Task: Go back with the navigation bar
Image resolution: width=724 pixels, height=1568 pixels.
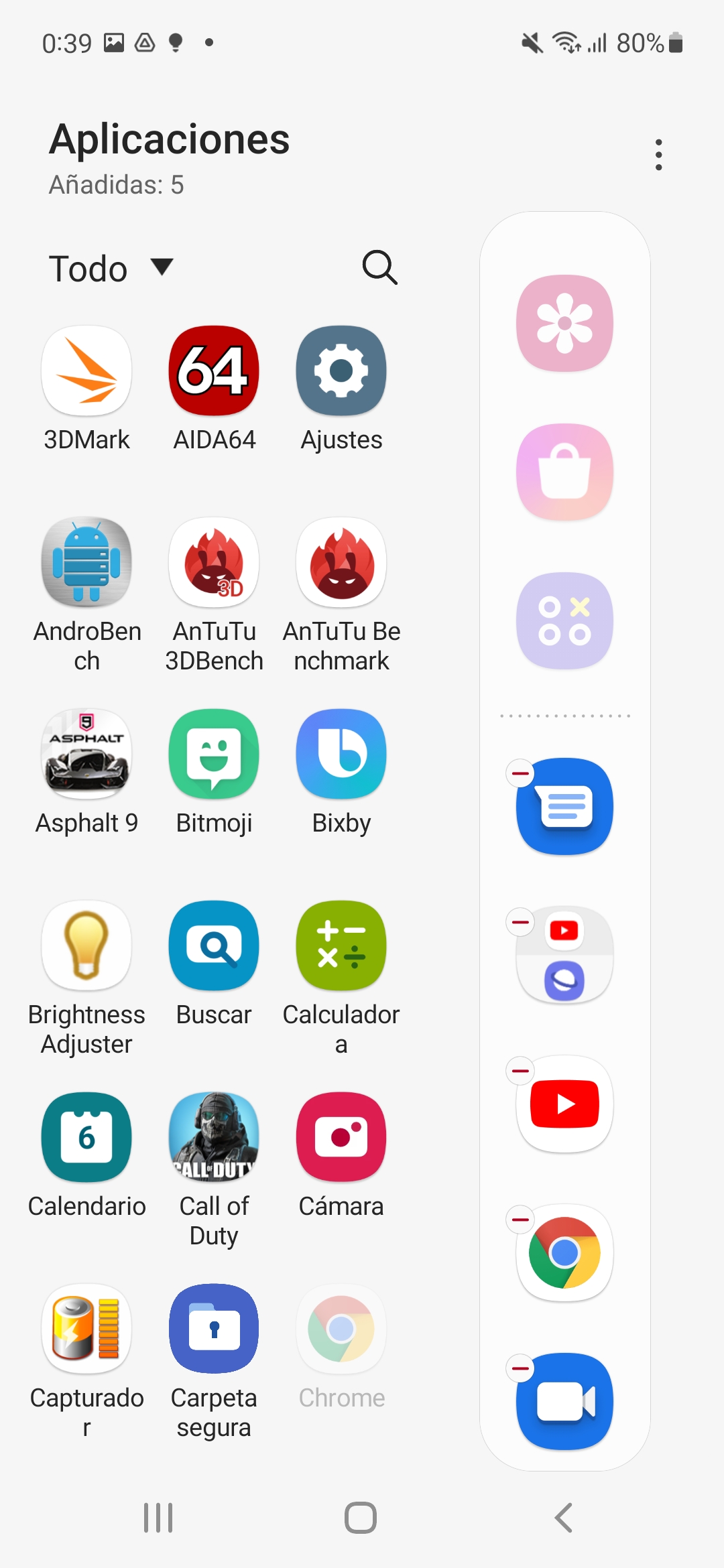Action: pos(563,1518)
